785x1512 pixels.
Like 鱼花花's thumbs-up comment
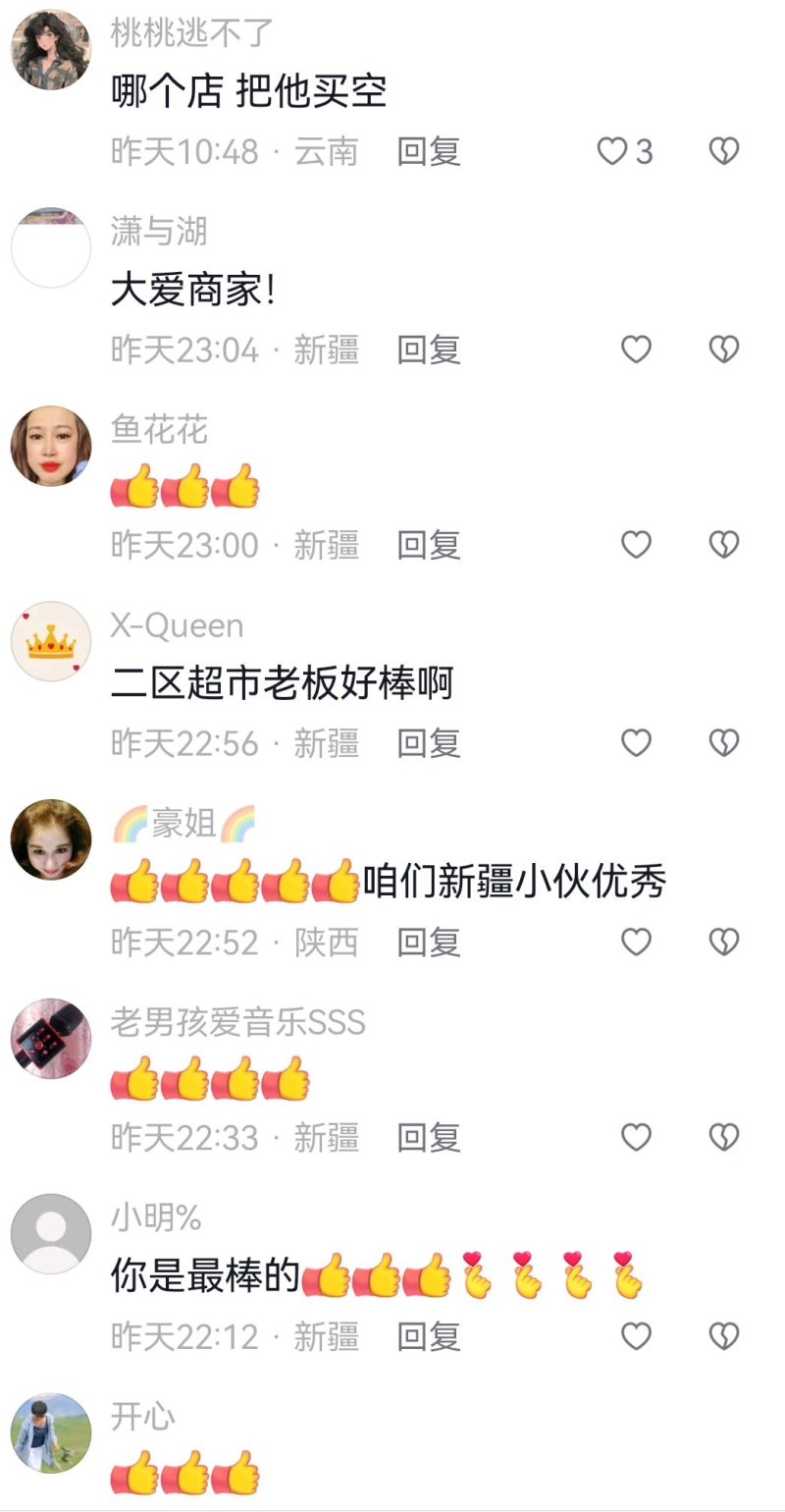point(637,544)
